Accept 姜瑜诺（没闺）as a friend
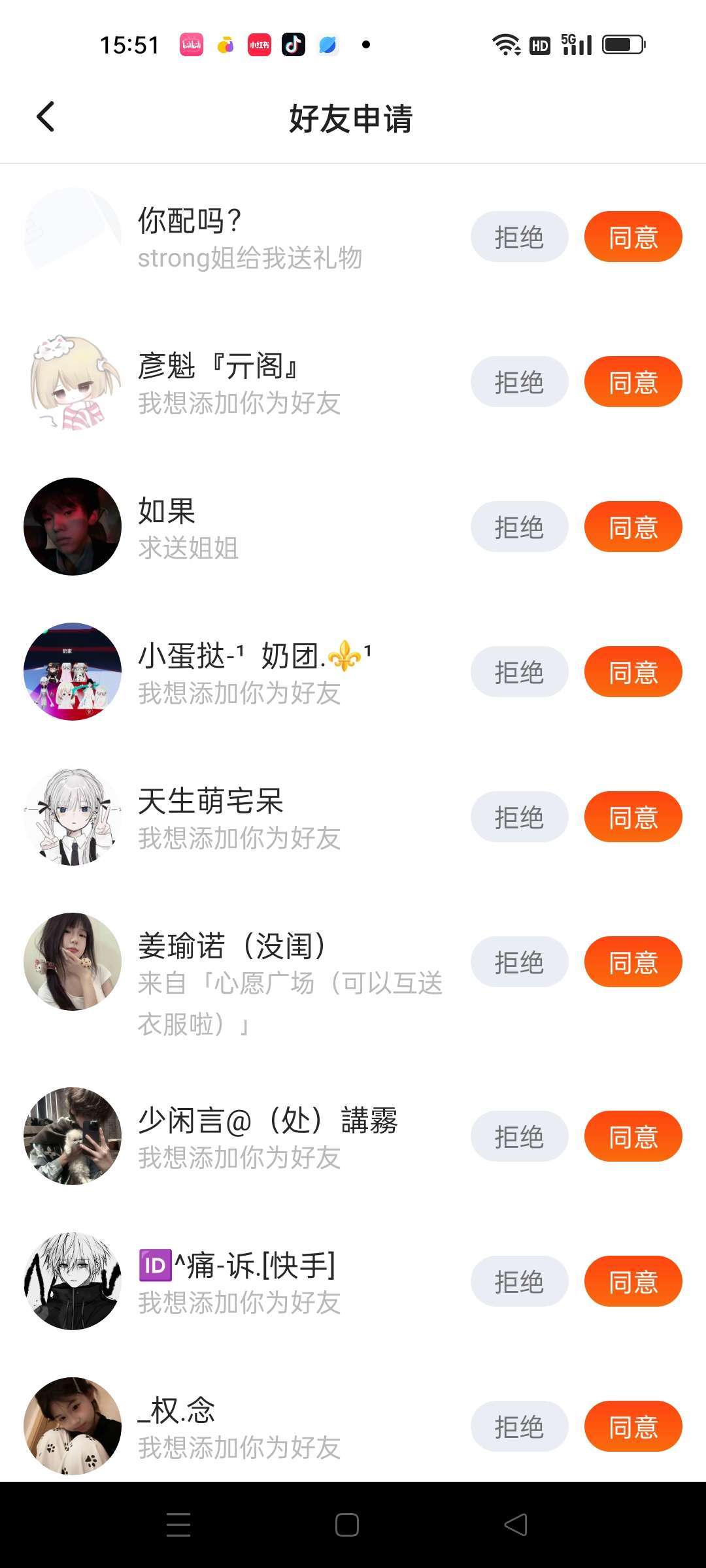This screenshot has width=706, height=1568. pos(633,962)
